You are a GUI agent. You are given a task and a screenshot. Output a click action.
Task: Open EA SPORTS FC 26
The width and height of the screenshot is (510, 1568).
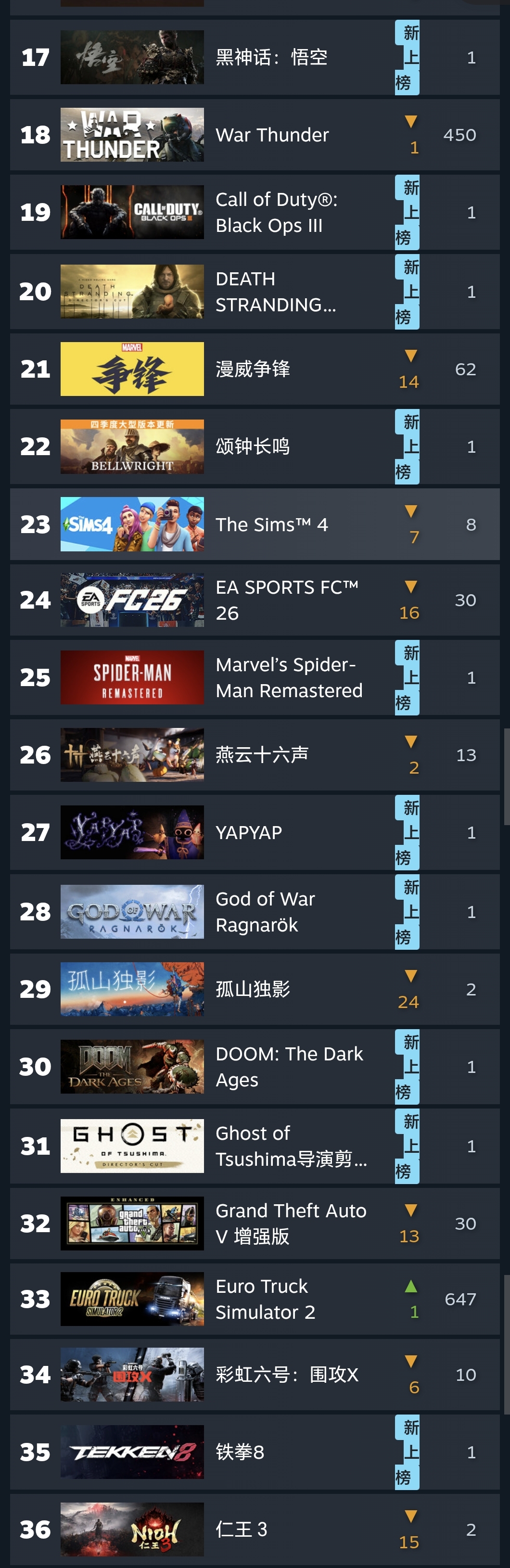pyautogui.click(x=286, y=600)
